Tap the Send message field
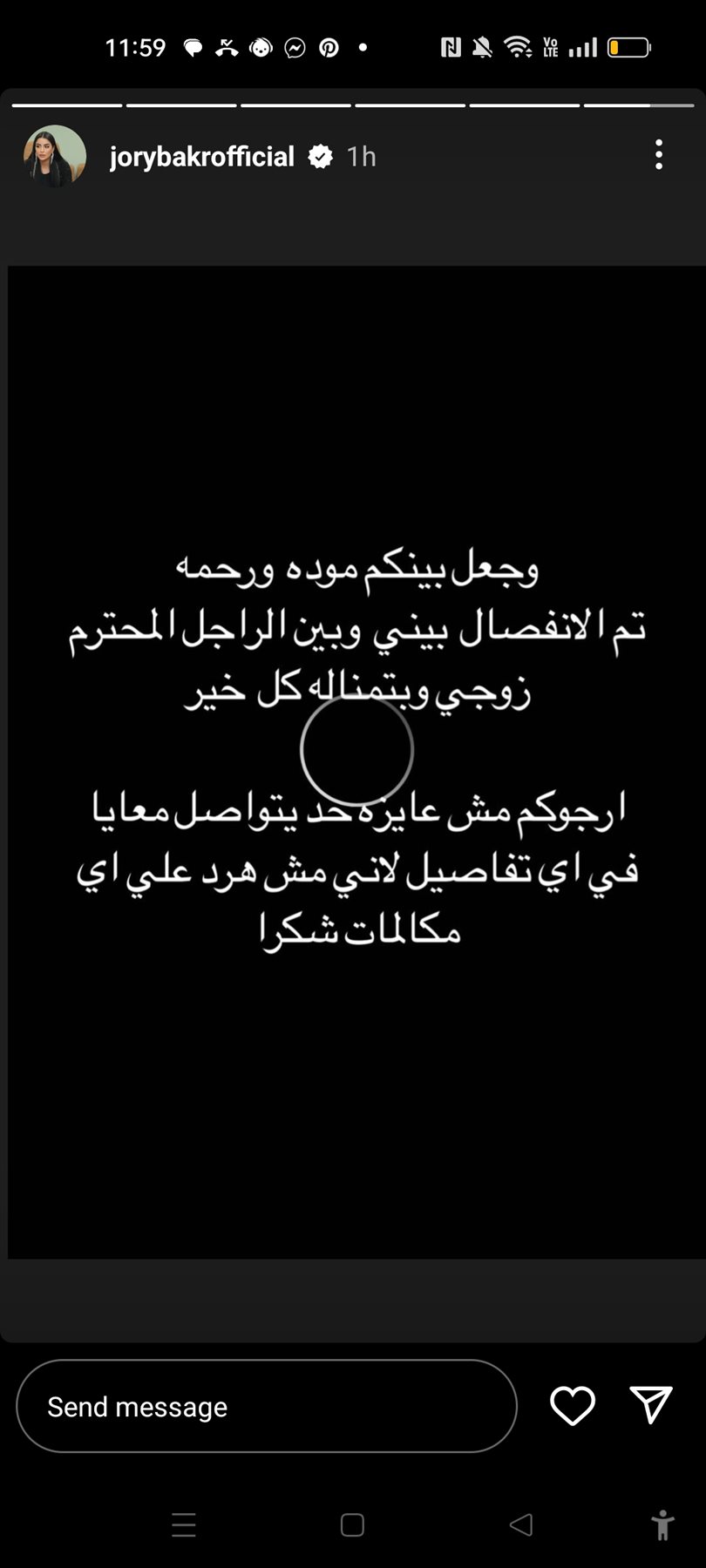This screenshot has height=1568, width=706. (x=266, y=1406)
